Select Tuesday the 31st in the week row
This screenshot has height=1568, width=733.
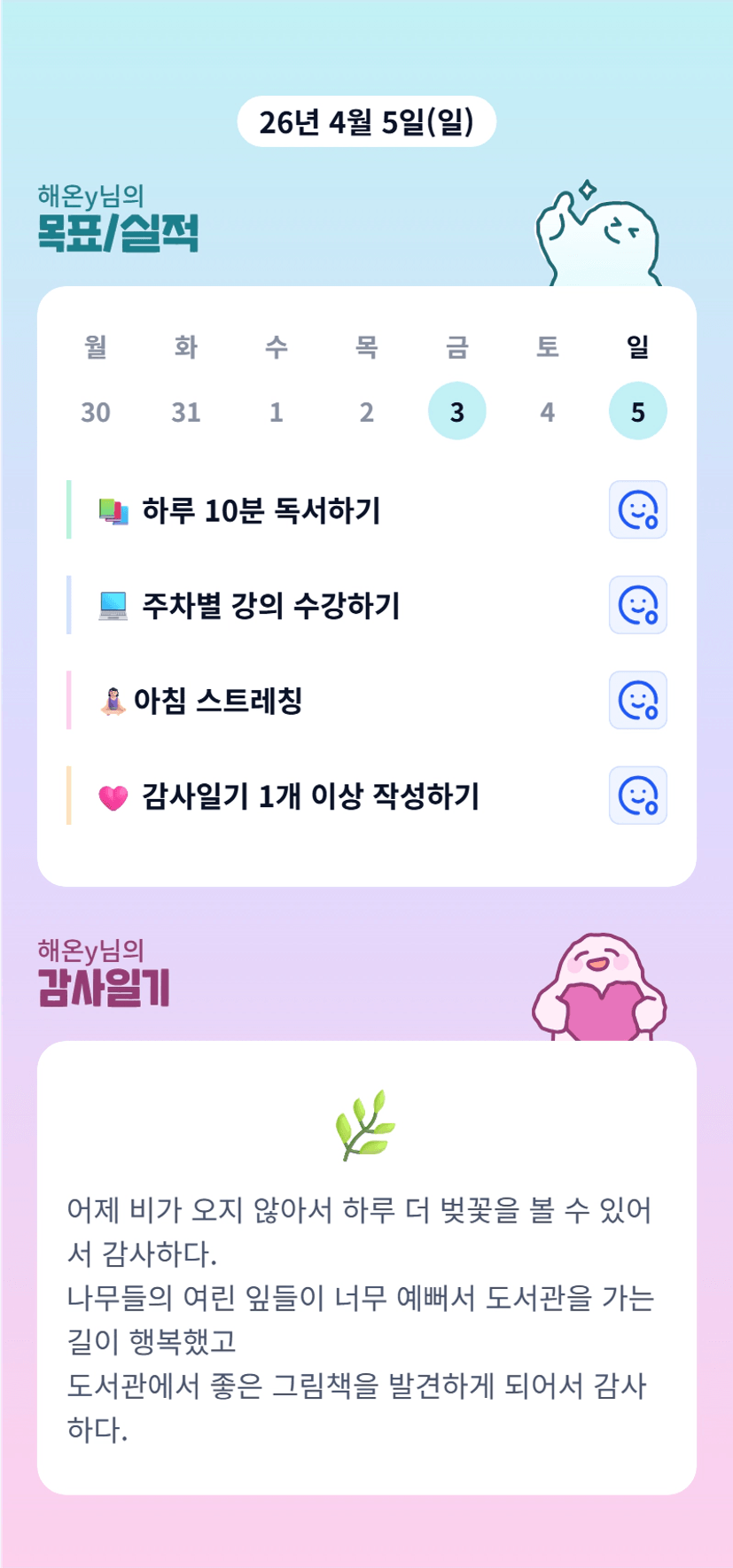186,412
